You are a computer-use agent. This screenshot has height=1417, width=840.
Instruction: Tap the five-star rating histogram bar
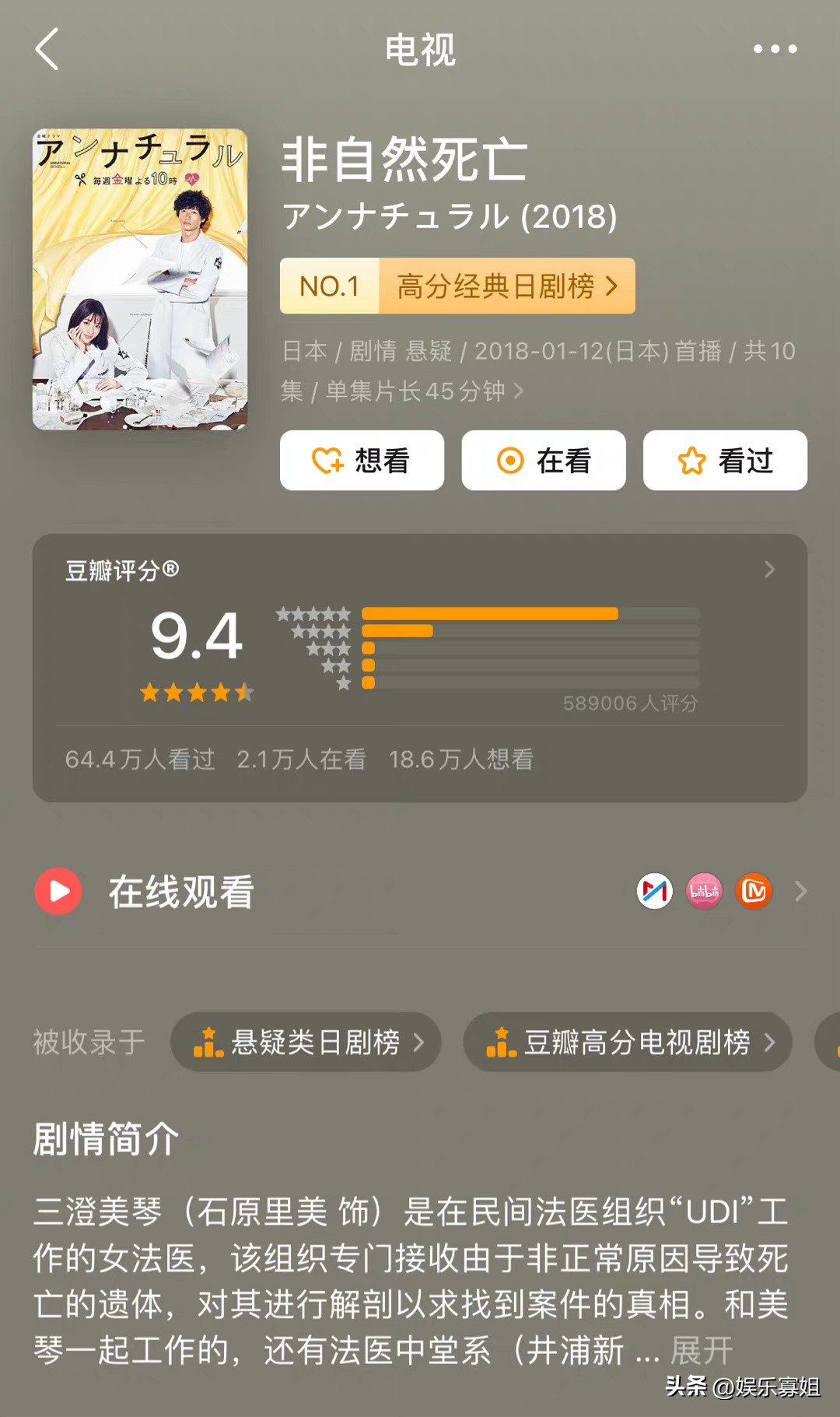point(488,613)
